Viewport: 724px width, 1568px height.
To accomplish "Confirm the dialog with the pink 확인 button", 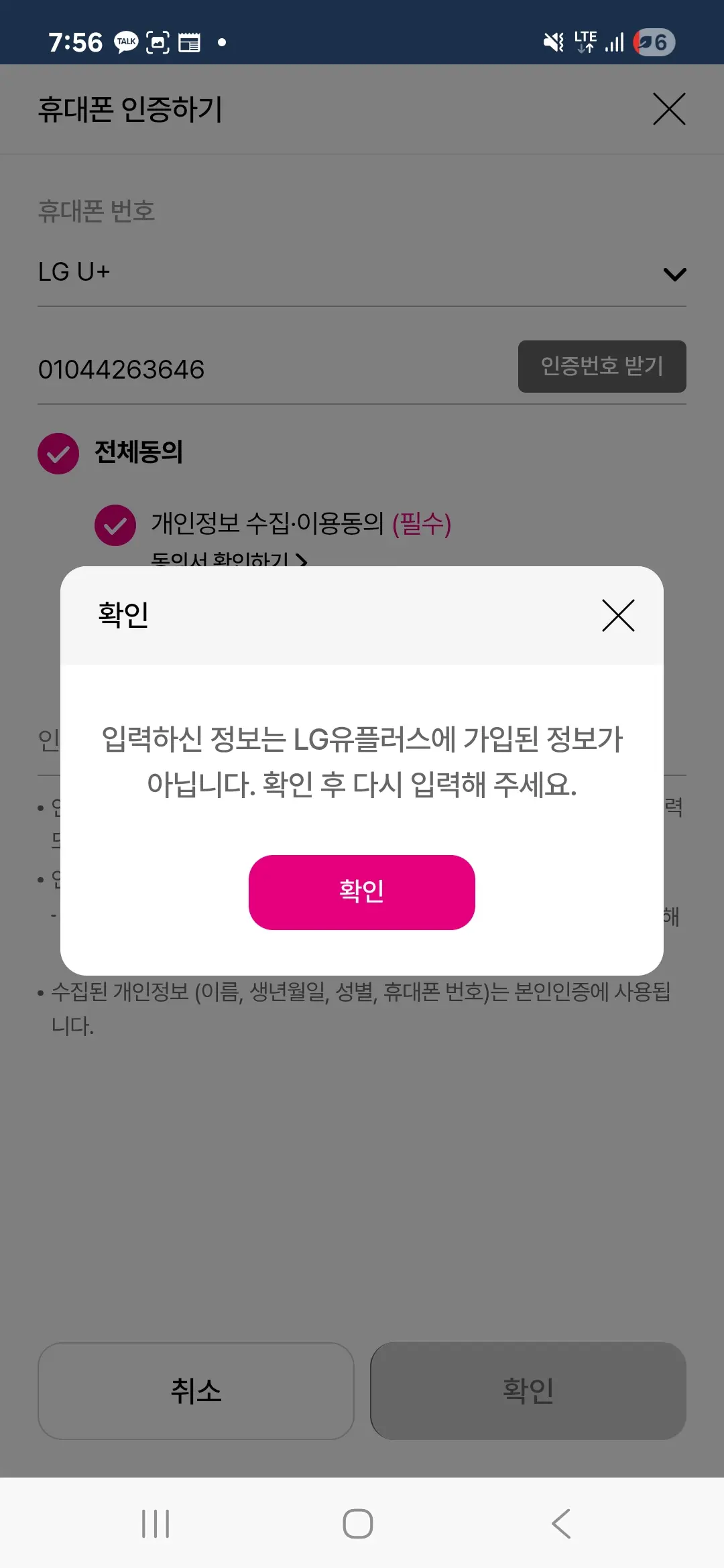I will click(361, 892).
